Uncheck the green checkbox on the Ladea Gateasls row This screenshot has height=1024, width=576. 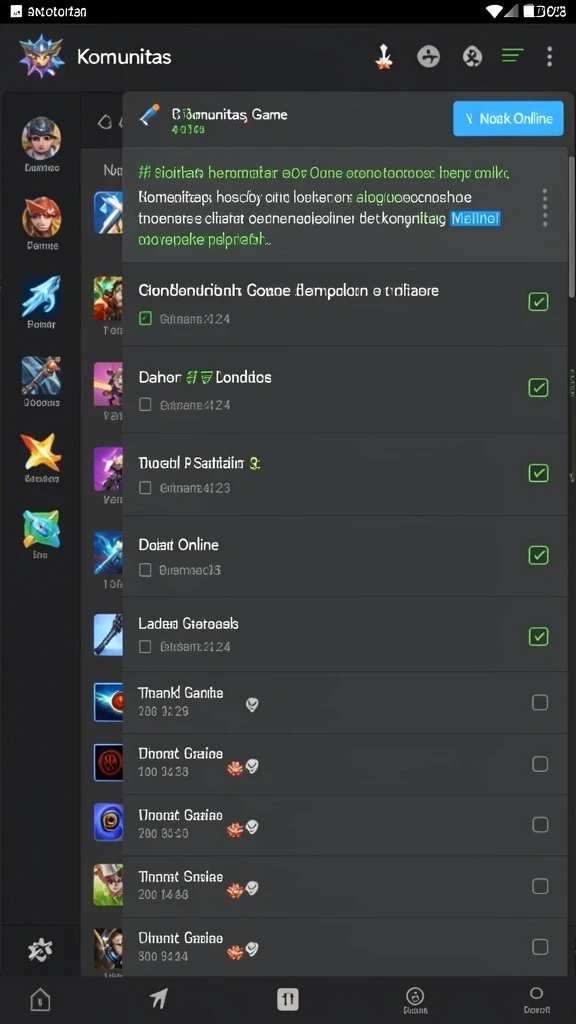click(x=538, y=636)
